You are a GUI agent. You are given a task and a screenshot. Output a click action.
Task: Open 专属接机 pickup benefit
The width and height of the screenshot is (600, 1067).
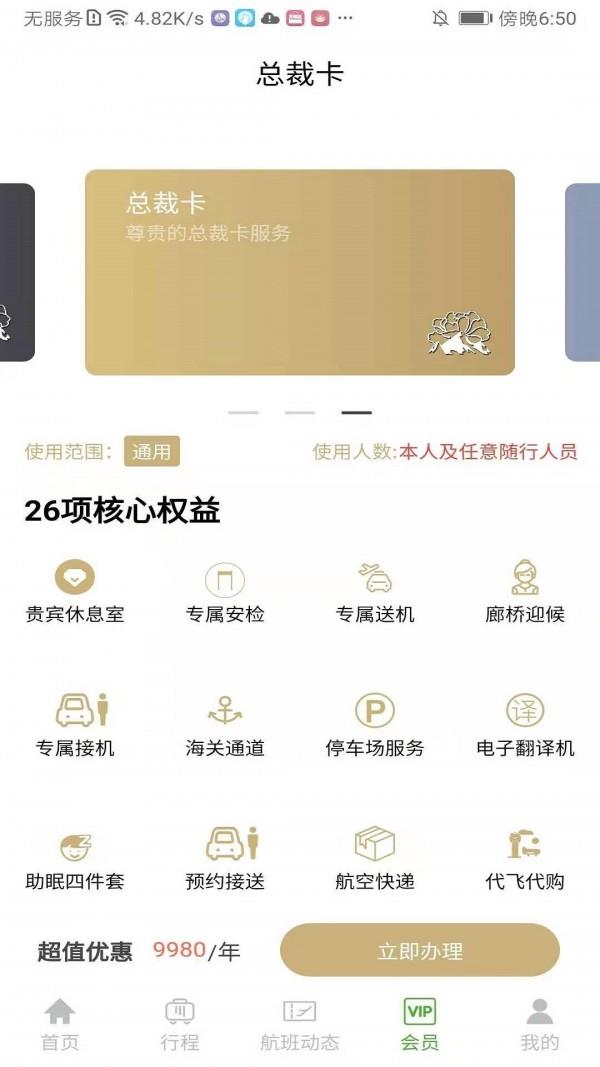[75, 725]
